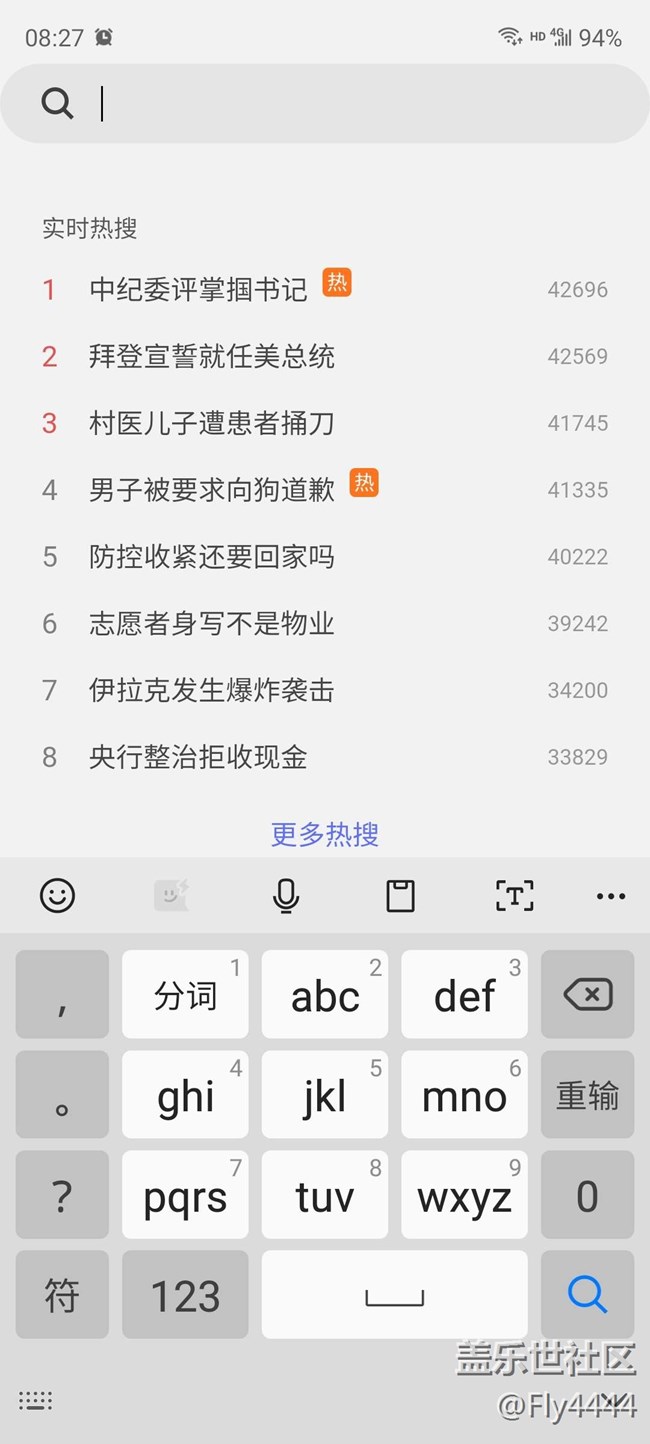The height and width of the screenshot is (1444, 650).
Task: Start voice input with the microphone
Action: [286, 896]
